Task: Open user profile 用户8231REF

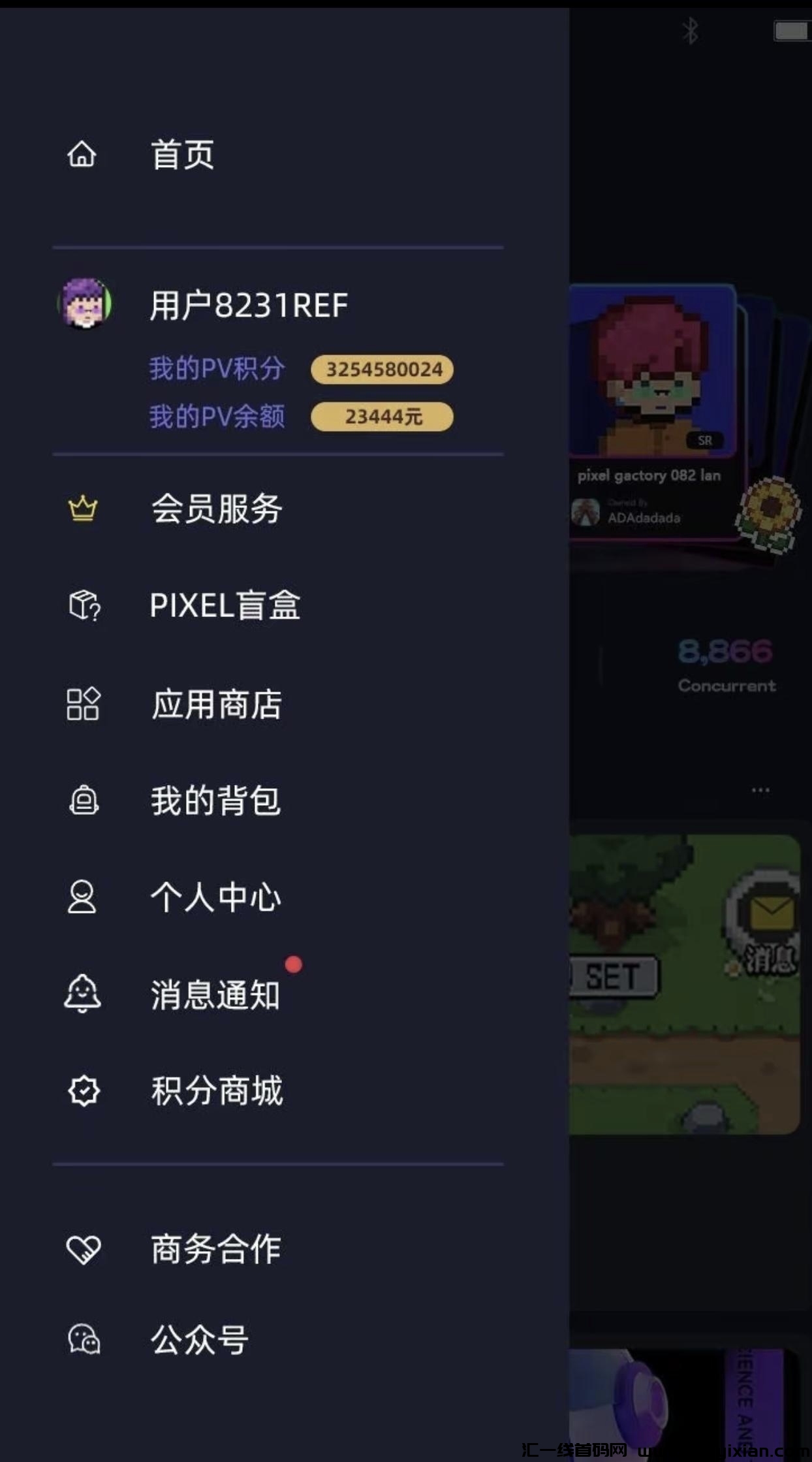Action: pyautogui.click(x=248, y=305)
